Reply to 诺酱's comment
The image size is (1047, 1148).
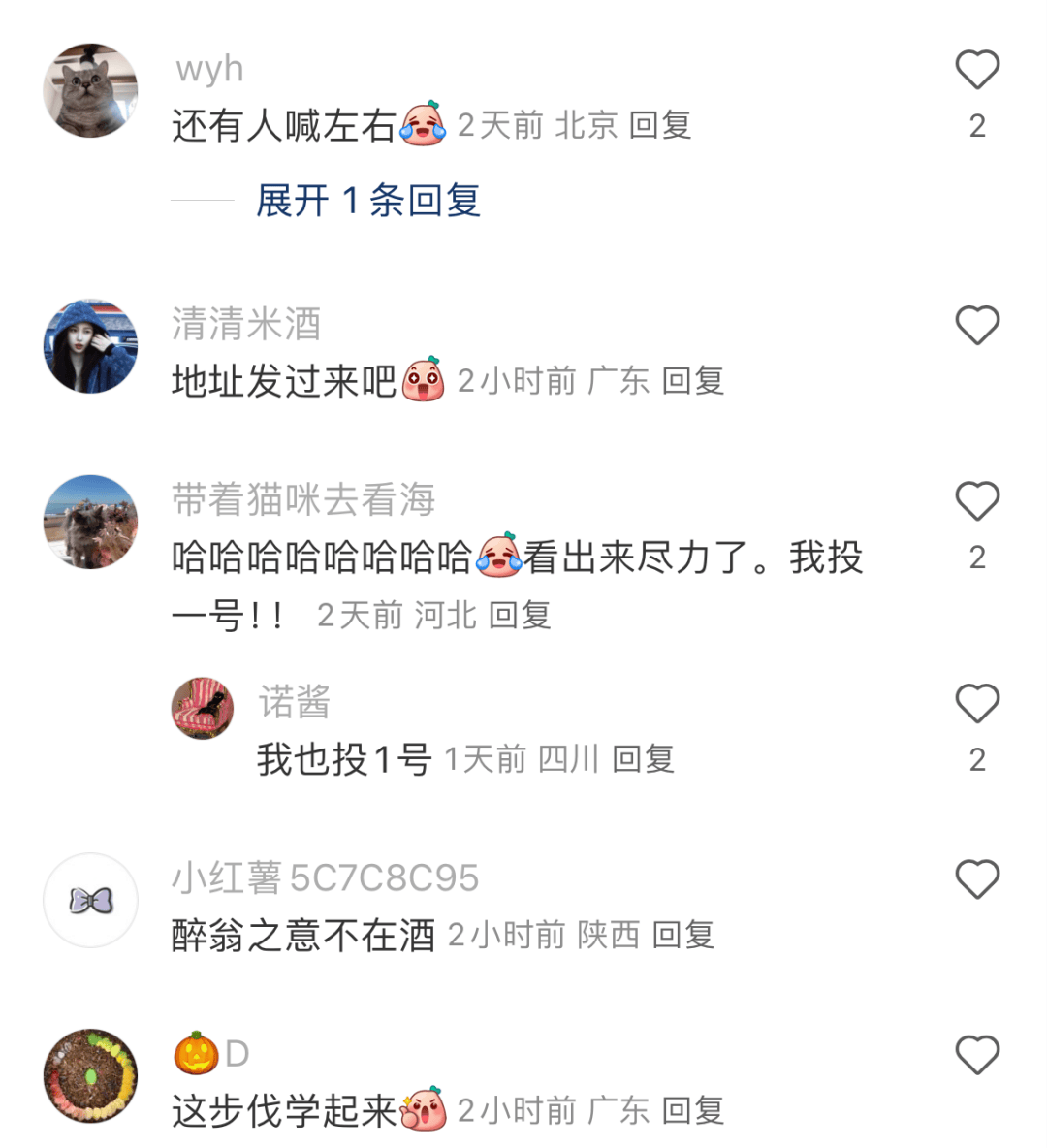click(643, 759)
